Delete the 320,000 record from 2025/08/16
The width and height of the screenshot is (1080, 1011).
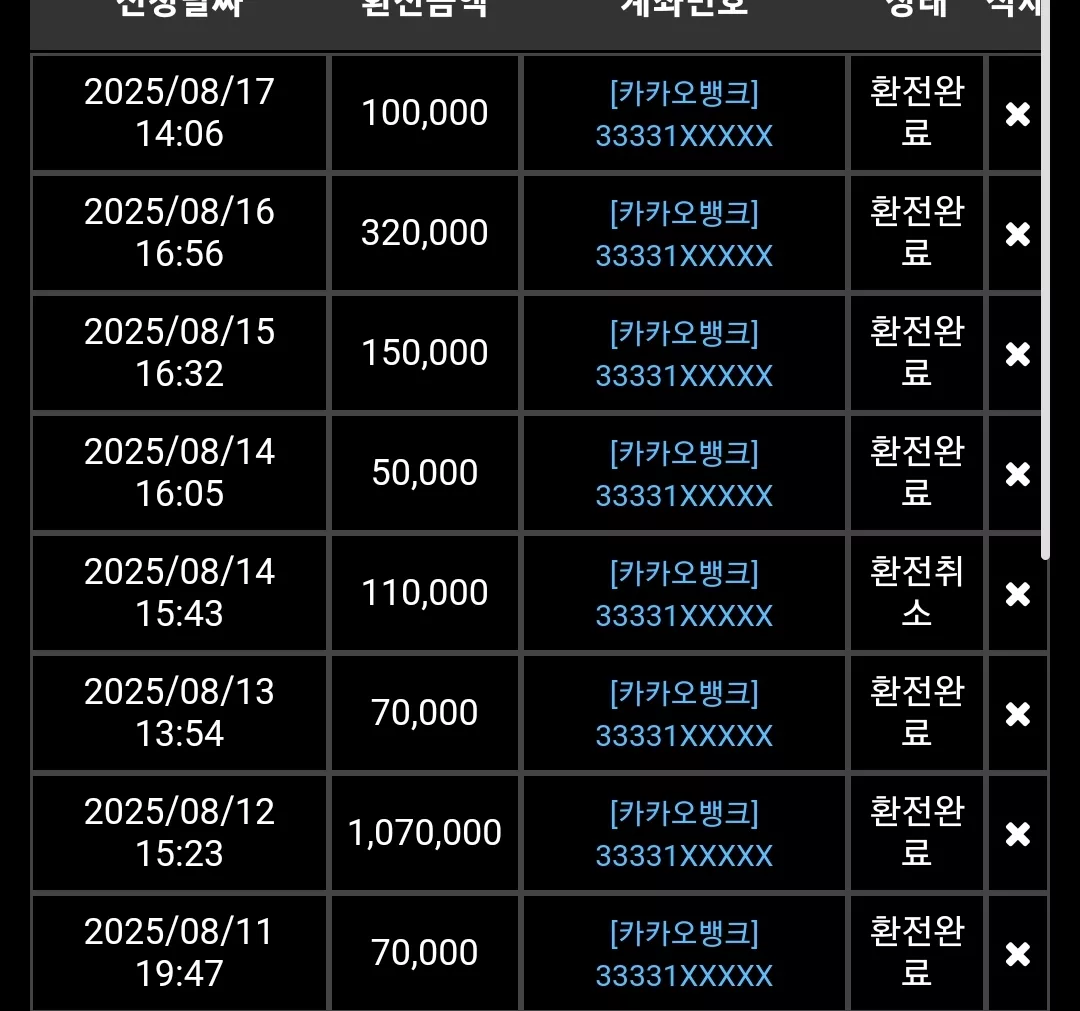pos(1017,234)
